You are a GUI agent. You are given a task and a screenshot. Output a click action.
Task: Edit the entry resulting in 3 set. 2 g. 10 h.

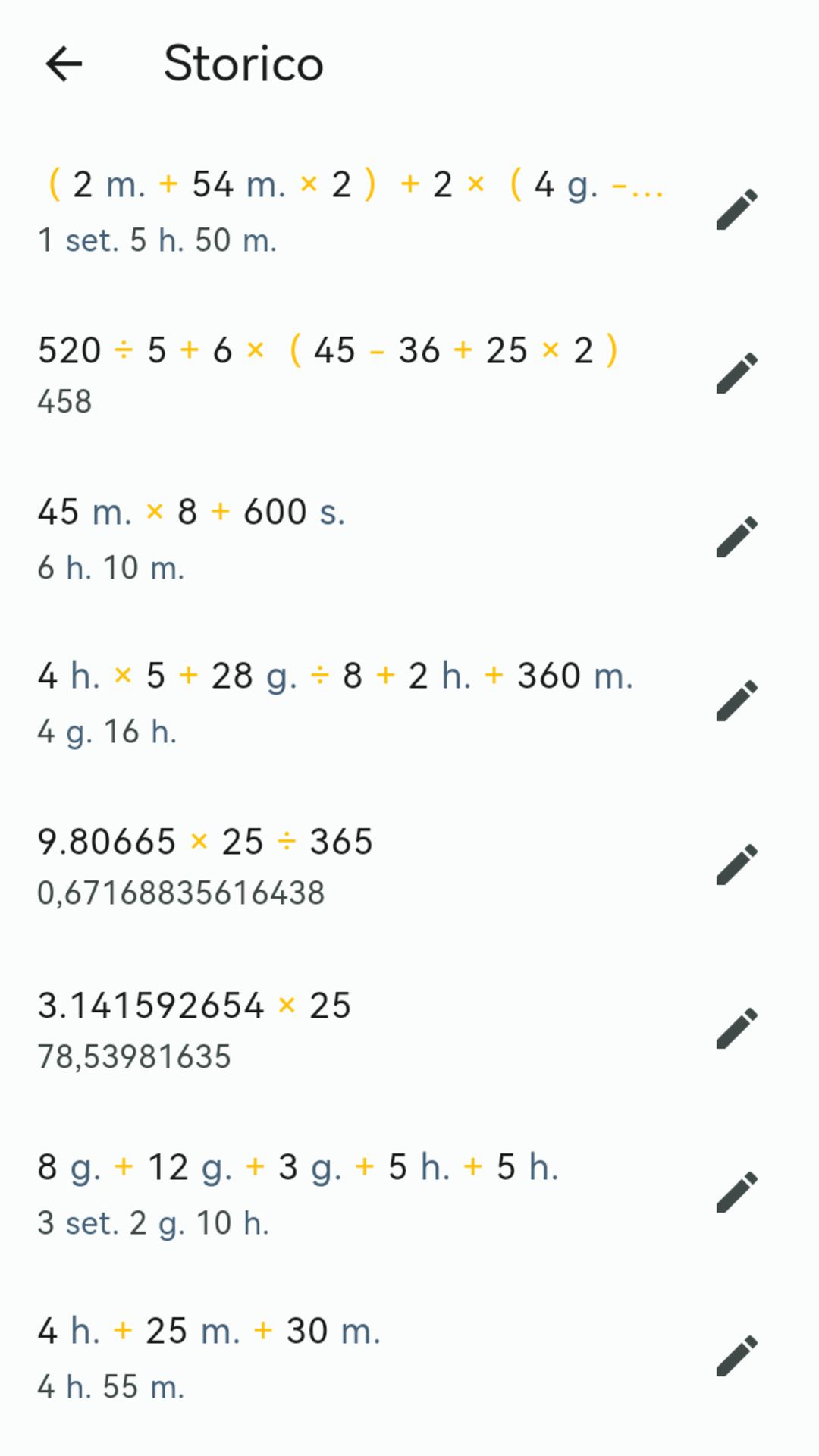pos(737,1192)
